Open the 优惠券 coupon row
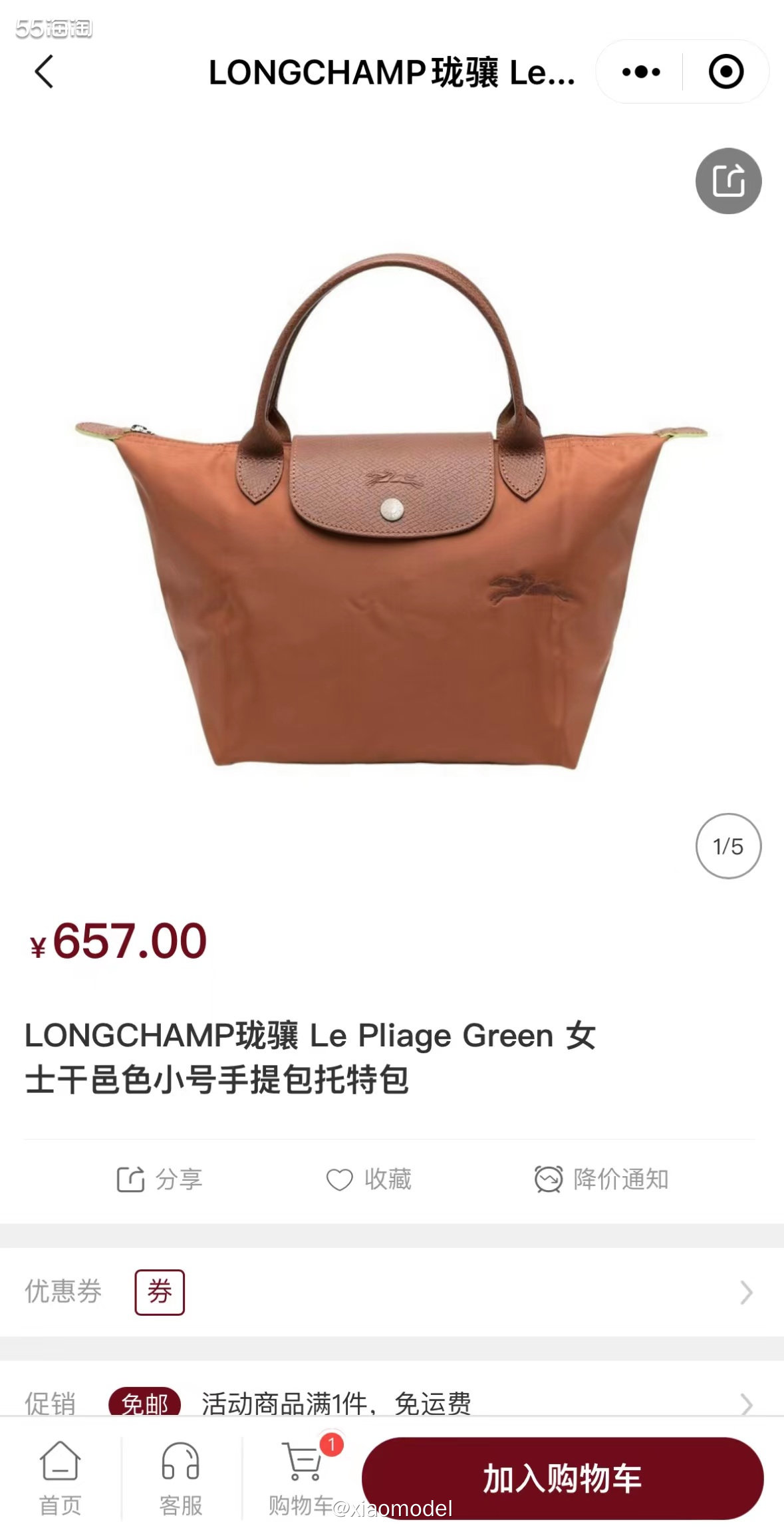Viewport: 784px width, 1540px height. tap(391, 1292)
